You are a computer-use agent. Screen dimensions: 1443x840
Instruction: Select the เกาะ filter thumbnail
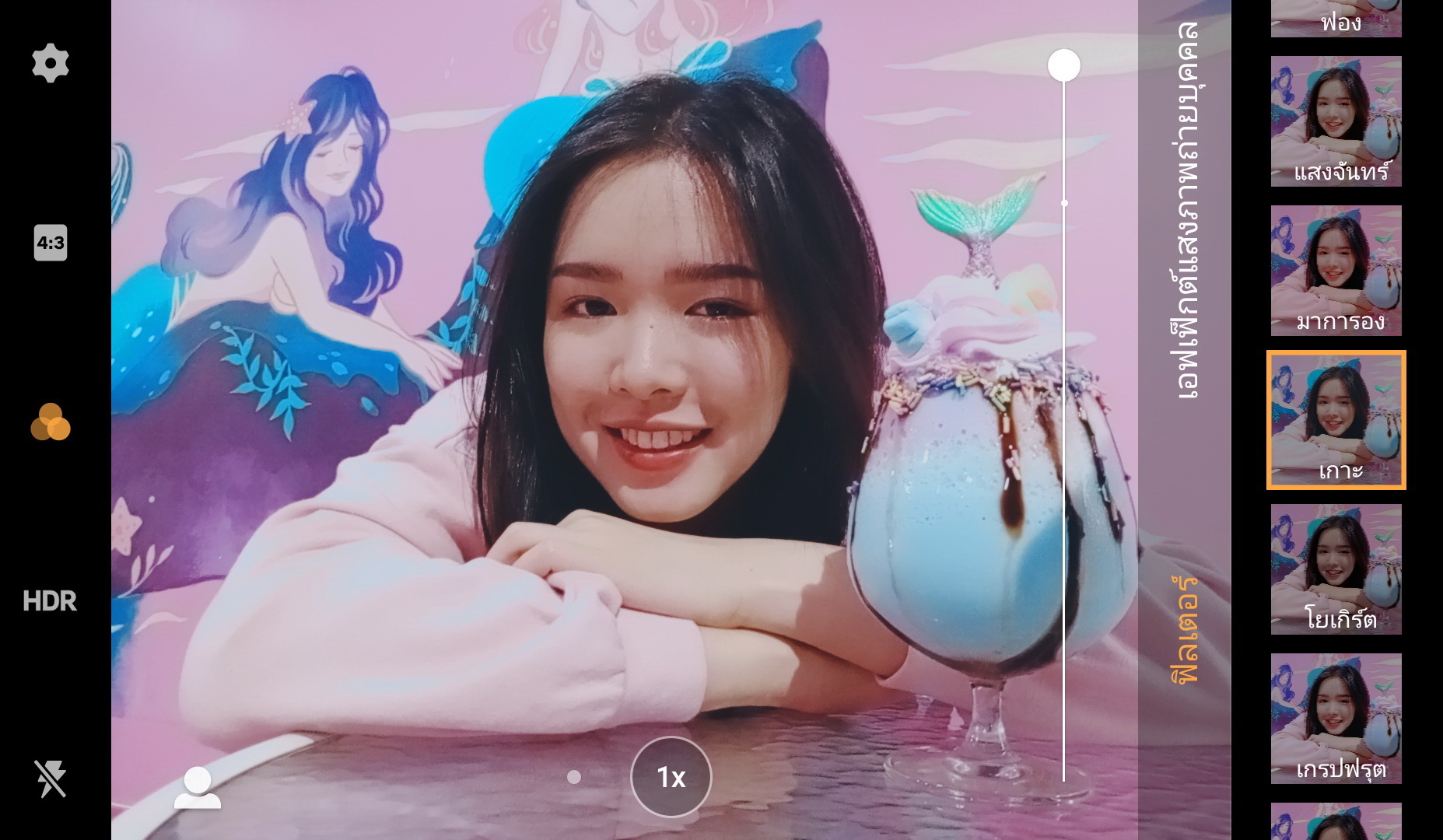tap(1336, 420)
